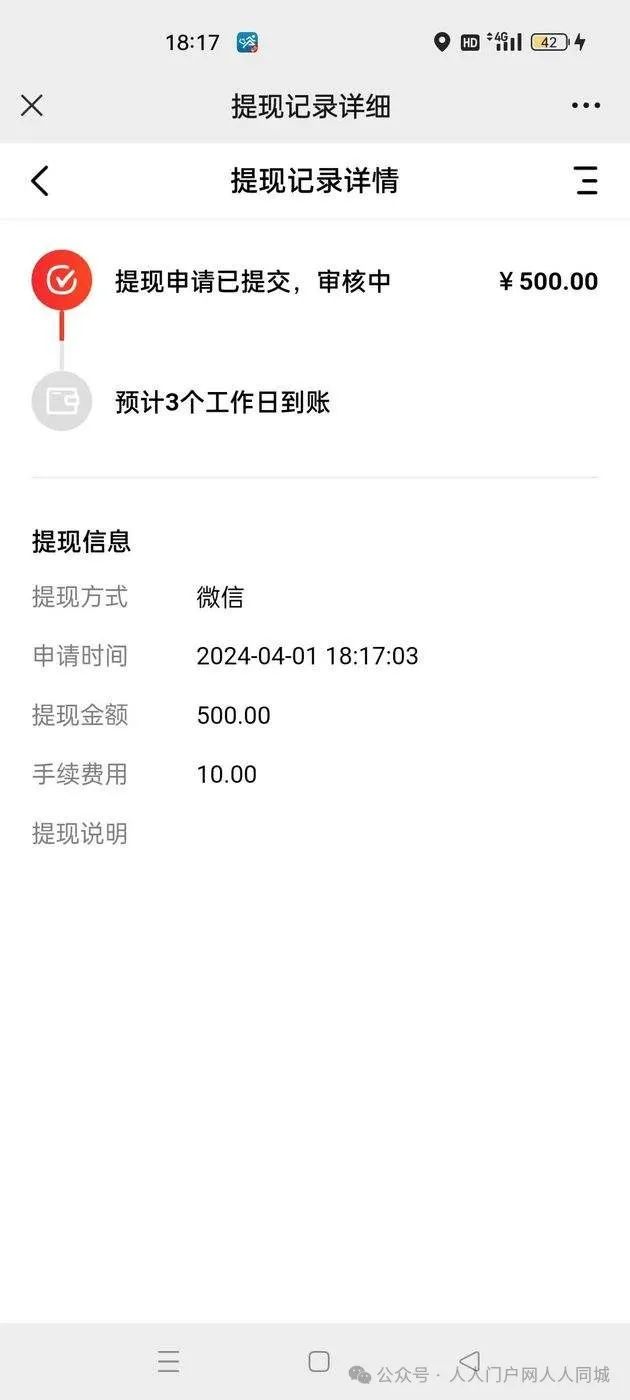Go back from withdrawal record details
This screenshot has height=1400, width=630.
(x=40, y=181)
